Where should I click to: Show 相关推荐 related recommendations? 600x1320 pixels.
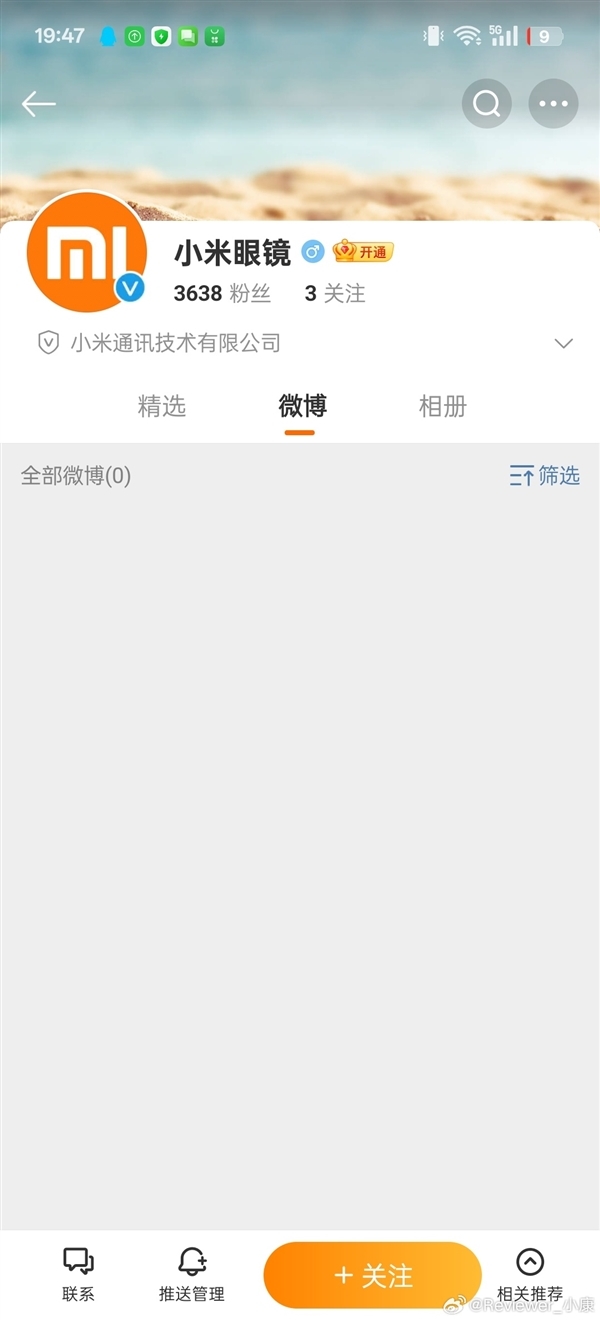coord(530,1274)
